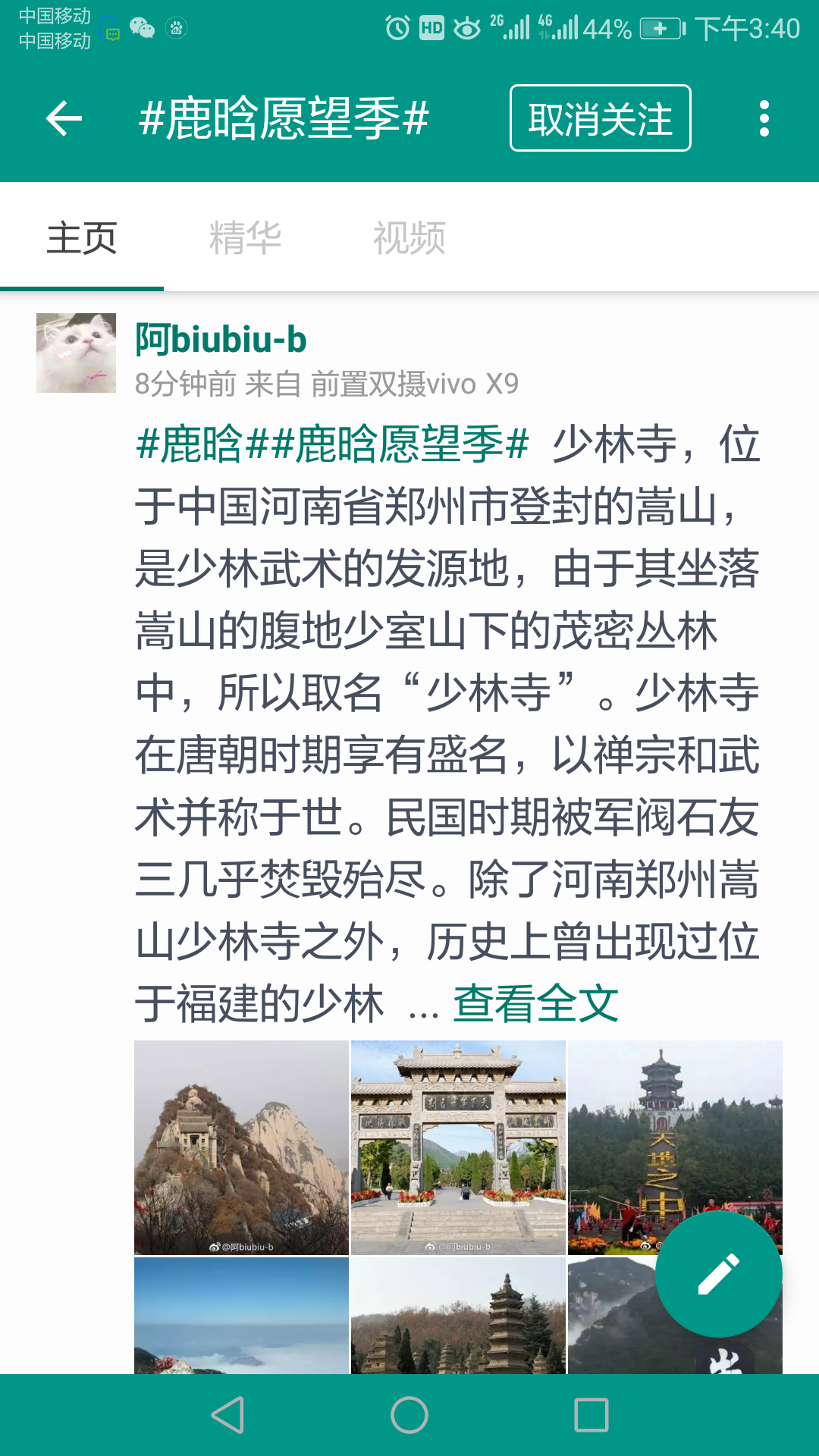
Task: Switch to the 视频 tab
Action: point(409,238)
